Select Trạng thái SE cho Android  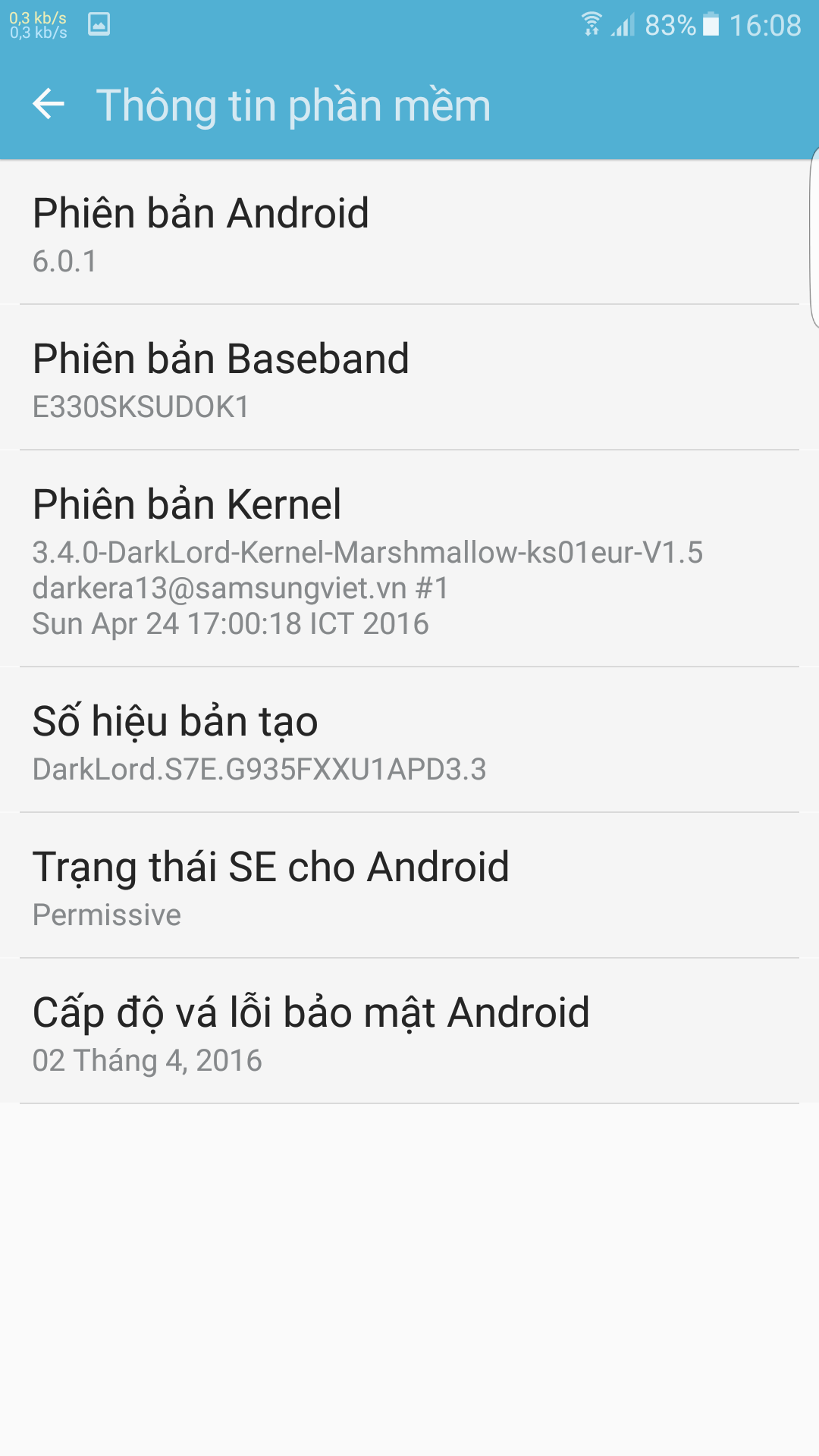409,886
